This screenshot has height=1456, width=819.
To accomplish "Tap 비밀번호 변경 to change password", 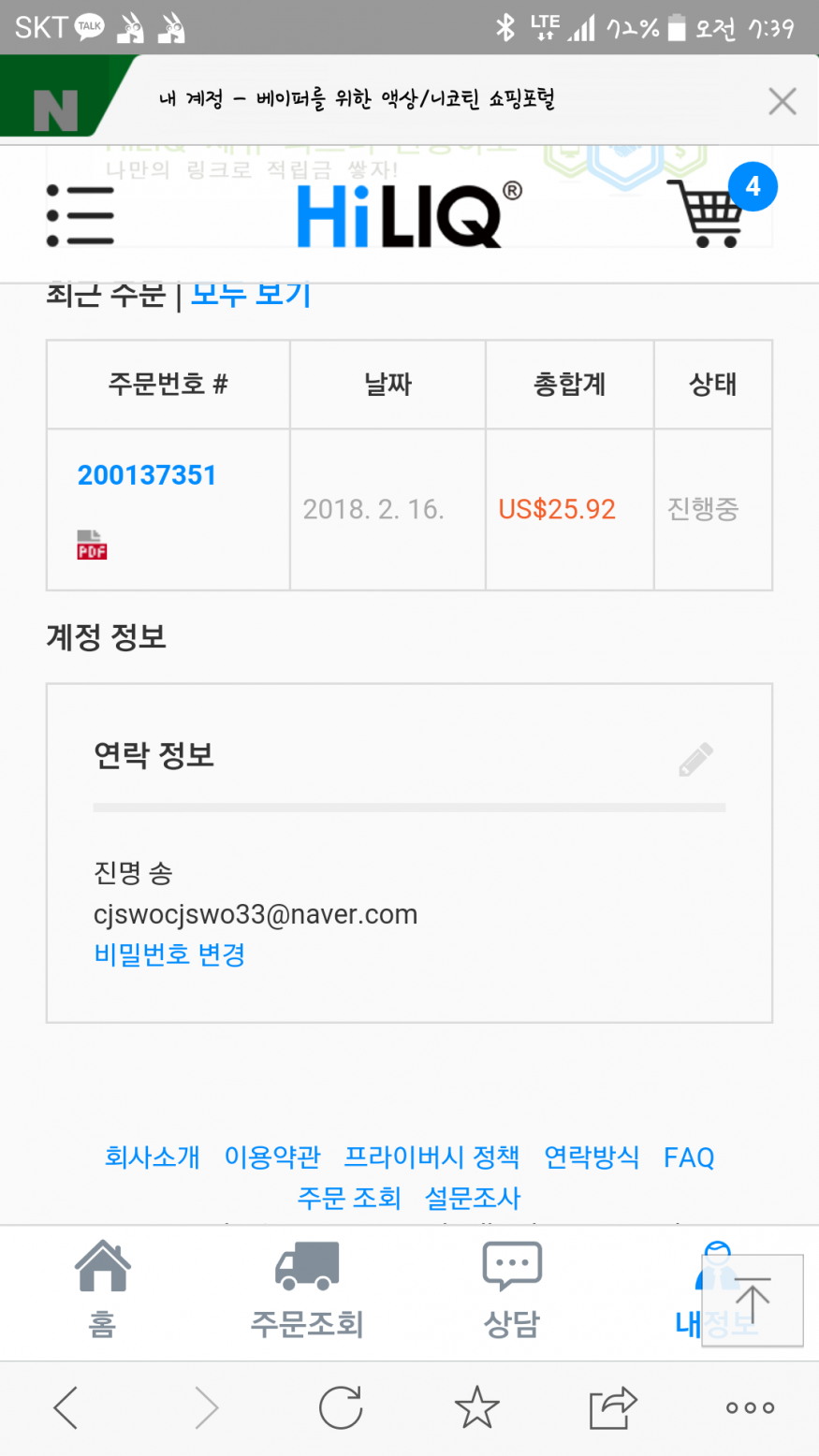I will tap(169, 954).
